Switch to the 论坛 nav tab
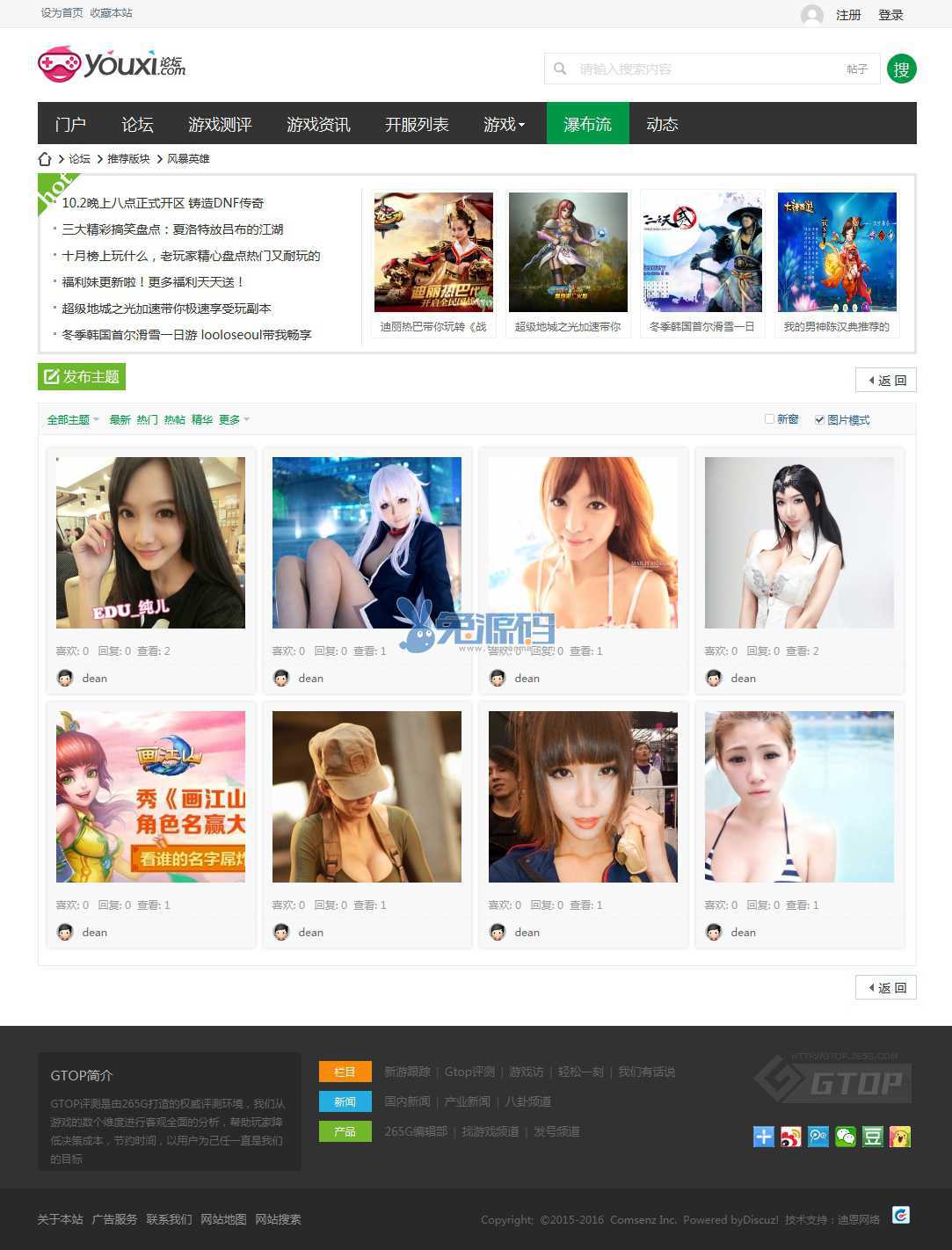This screenshot has width=952, height=1250. point(137,124)
